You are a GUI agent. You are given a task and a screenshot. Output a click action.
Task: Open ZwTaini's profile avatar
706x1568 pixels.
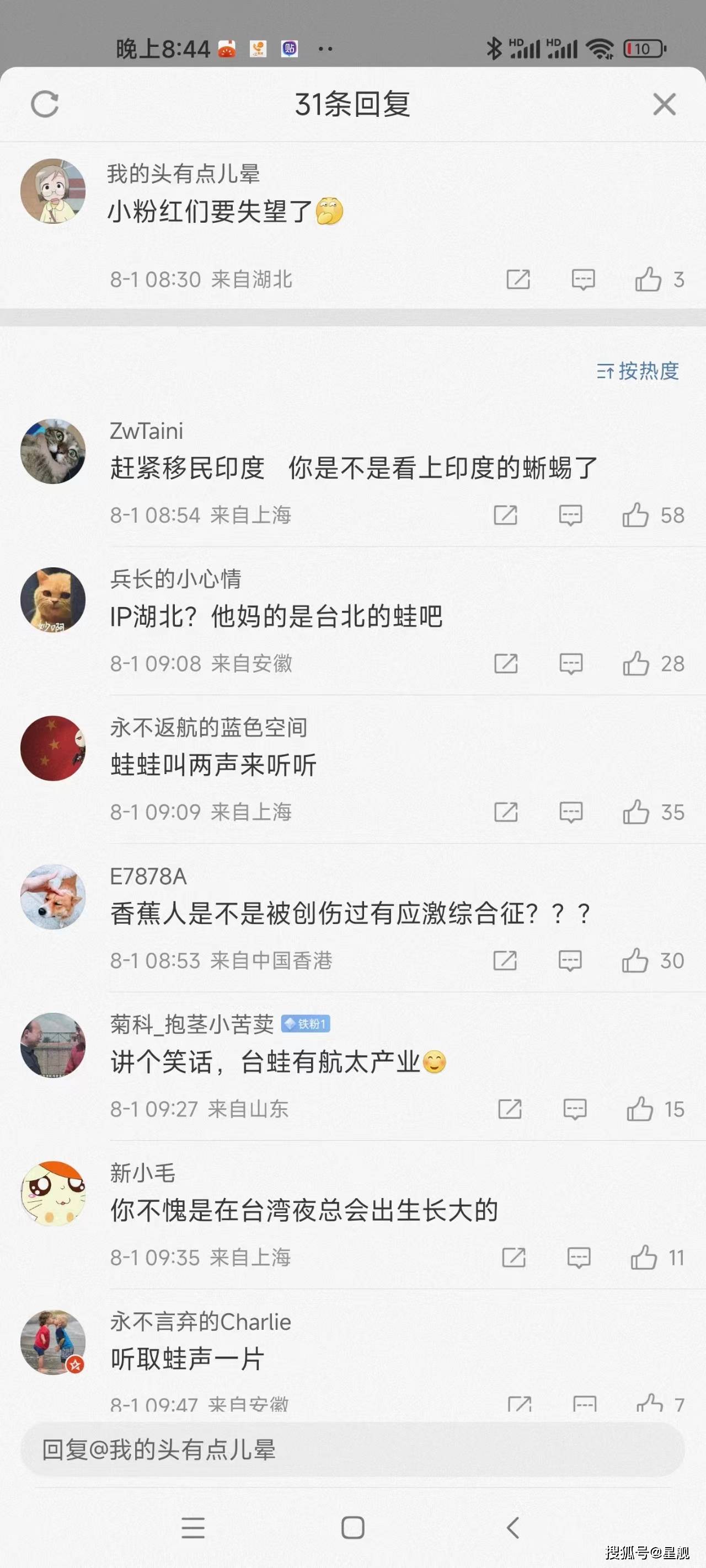point(53,452)
